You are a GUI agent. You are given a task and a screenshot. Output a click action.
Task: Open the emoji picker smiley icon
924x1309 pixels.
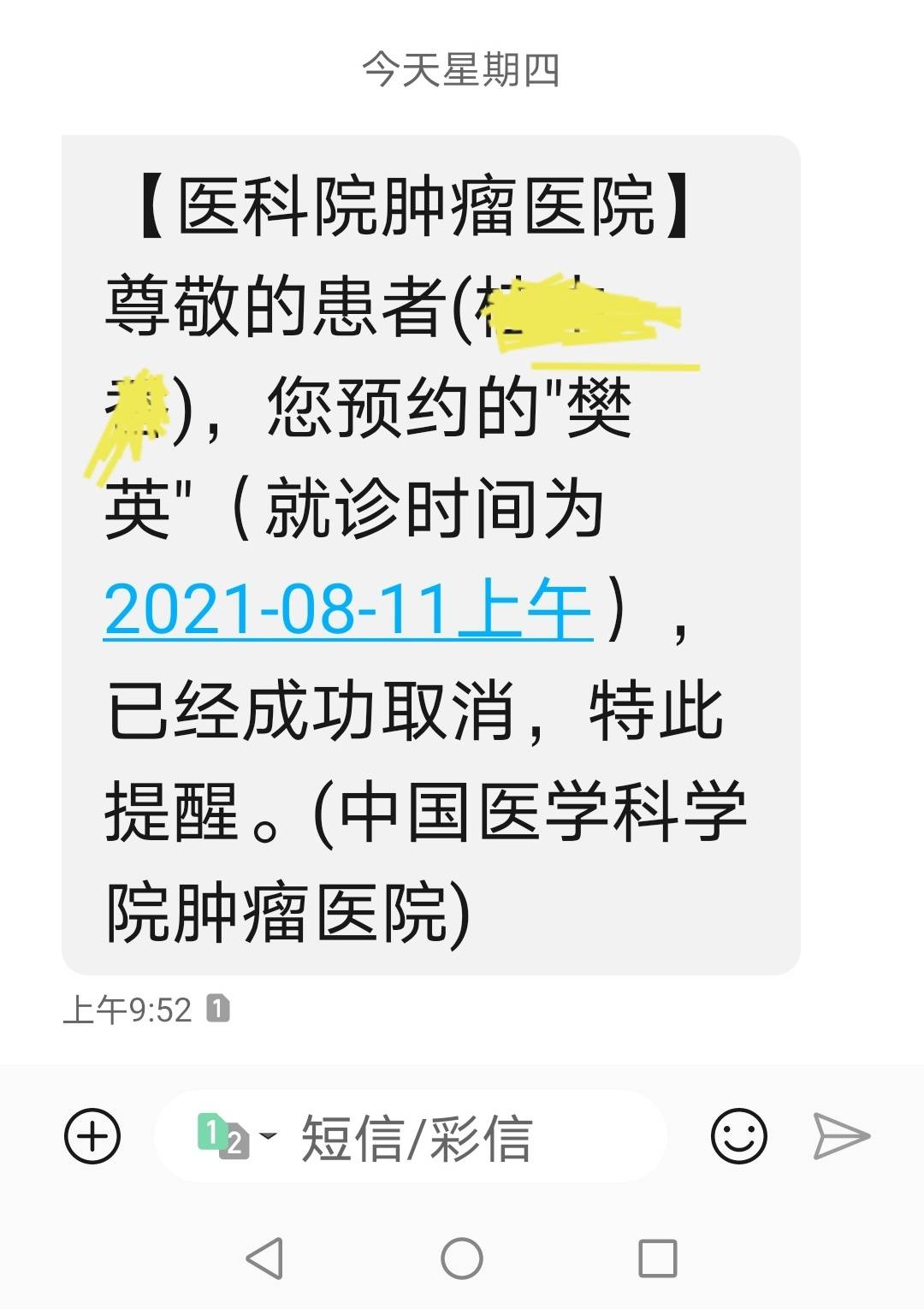[x=737, y=1136]
